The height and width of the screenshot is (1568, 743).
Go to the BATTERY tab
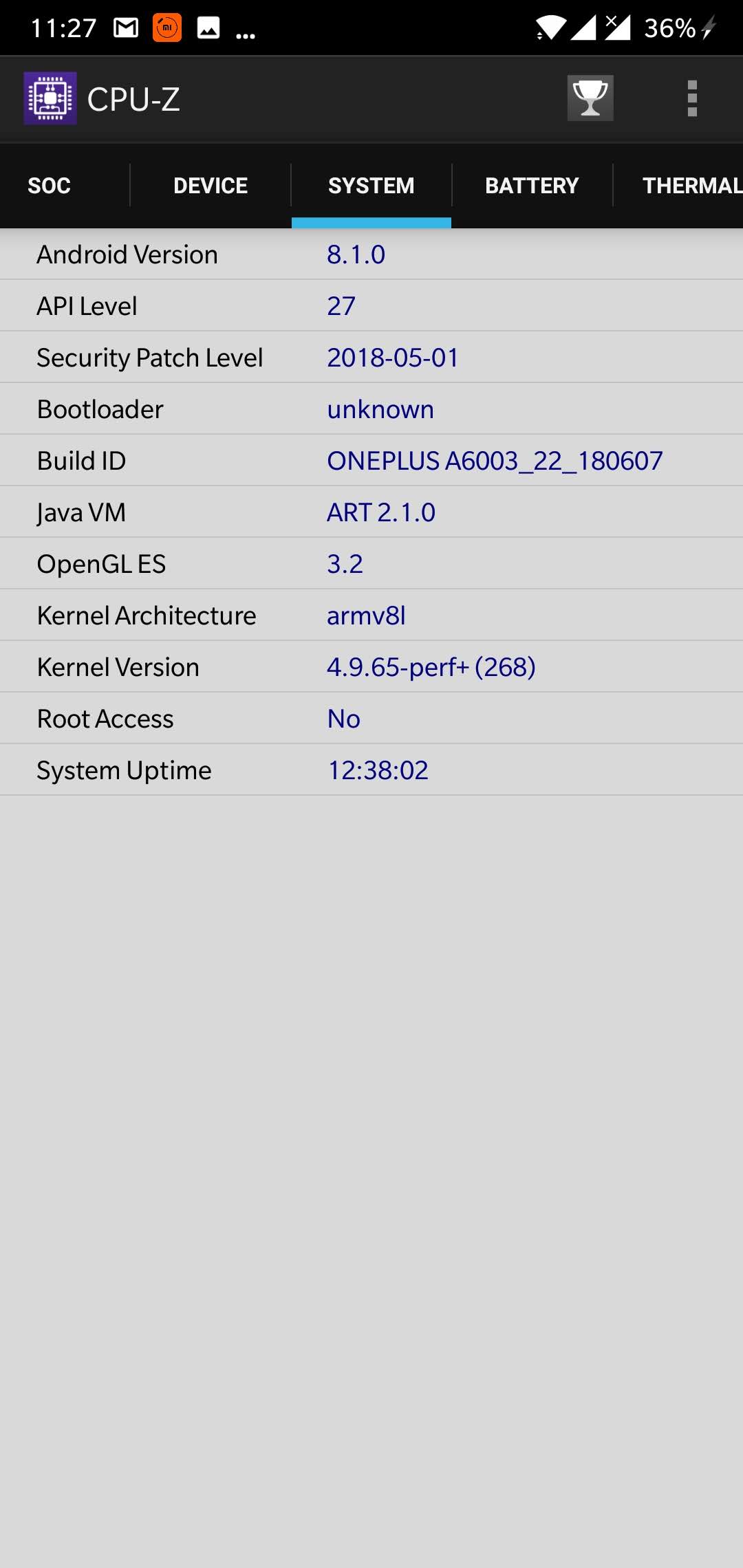click(532, 186)
